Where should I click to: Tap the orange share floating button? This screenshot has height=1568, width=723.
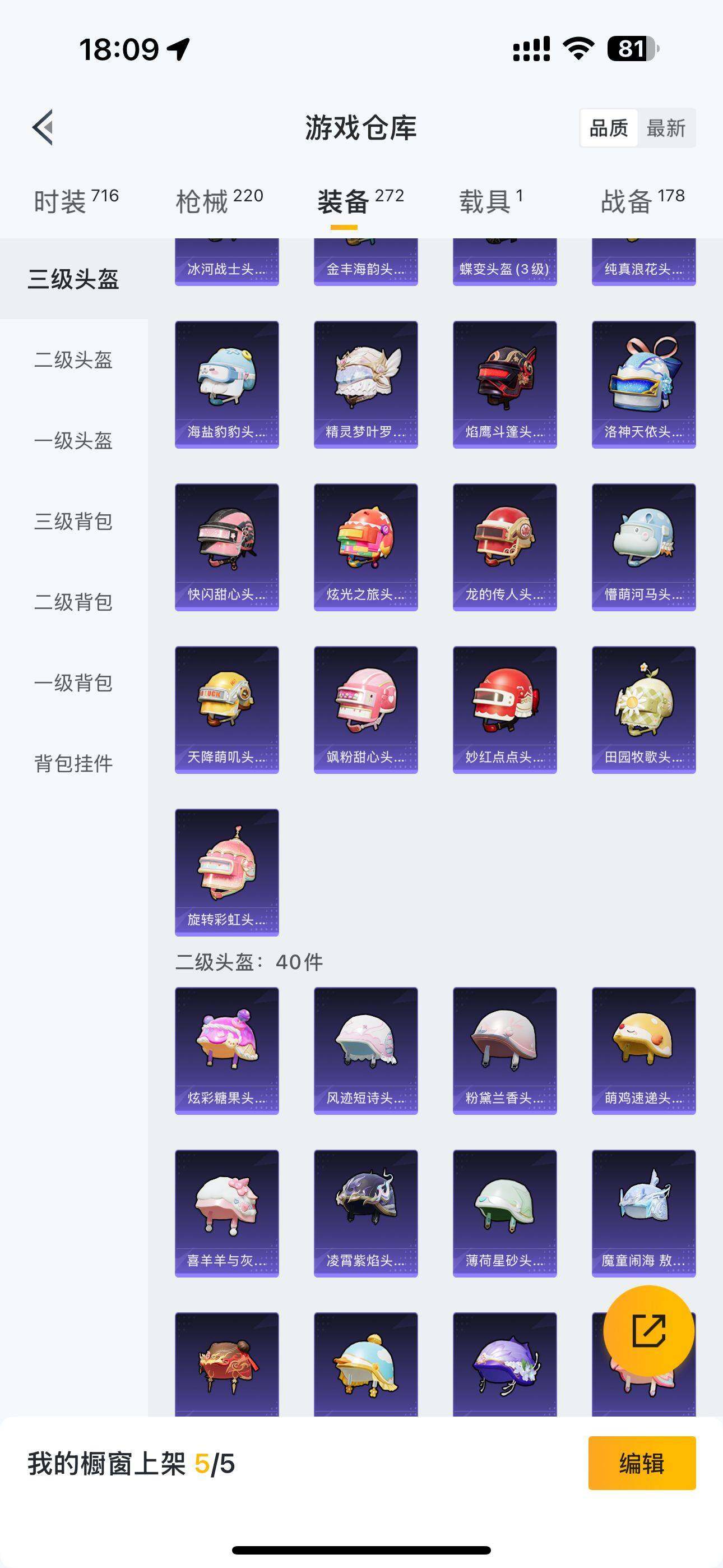pyautogui.click(x=650, y=1331)
